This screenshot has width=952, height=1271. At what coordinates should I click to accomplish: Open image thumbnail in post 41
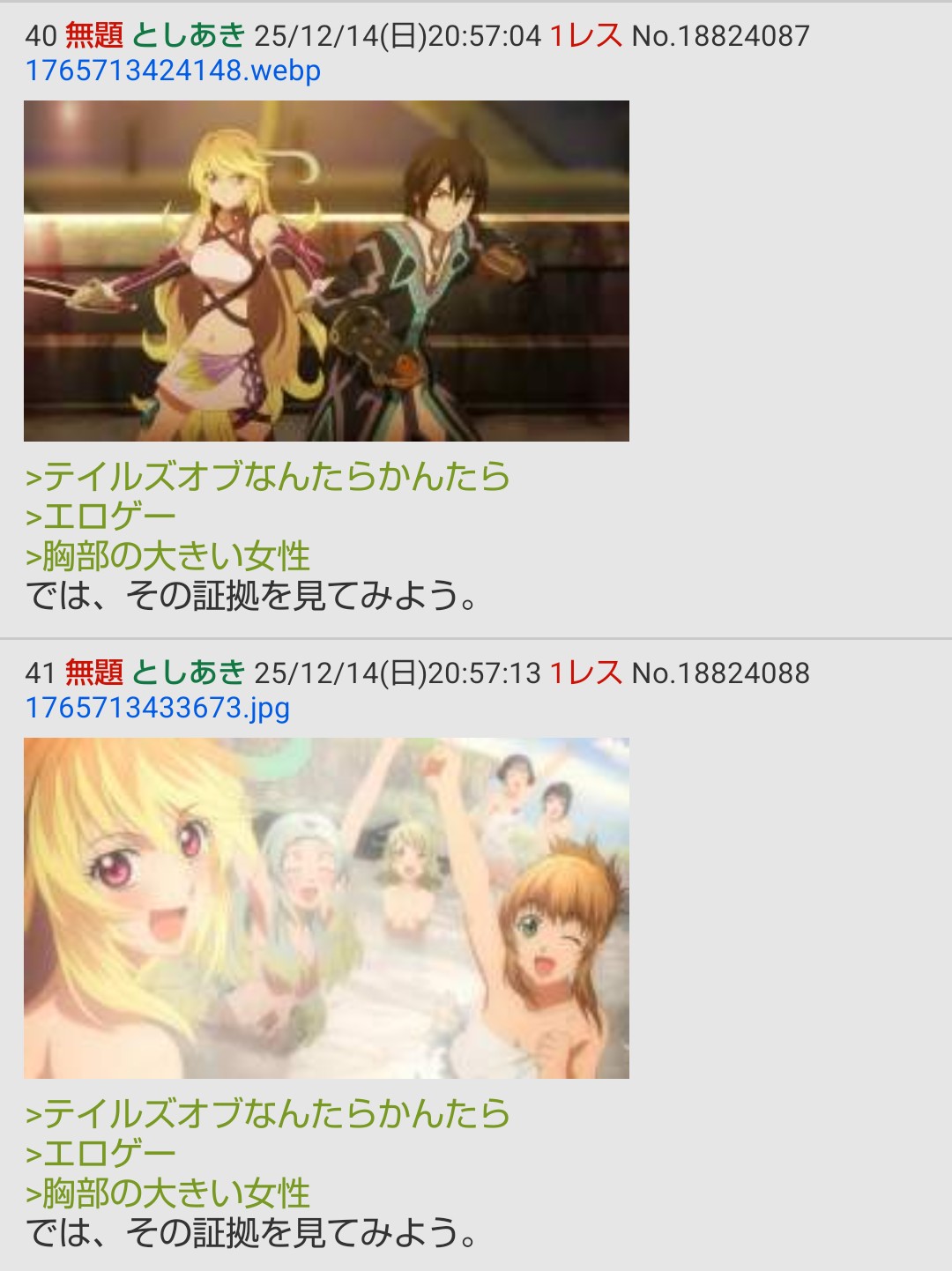coord(326,908)
